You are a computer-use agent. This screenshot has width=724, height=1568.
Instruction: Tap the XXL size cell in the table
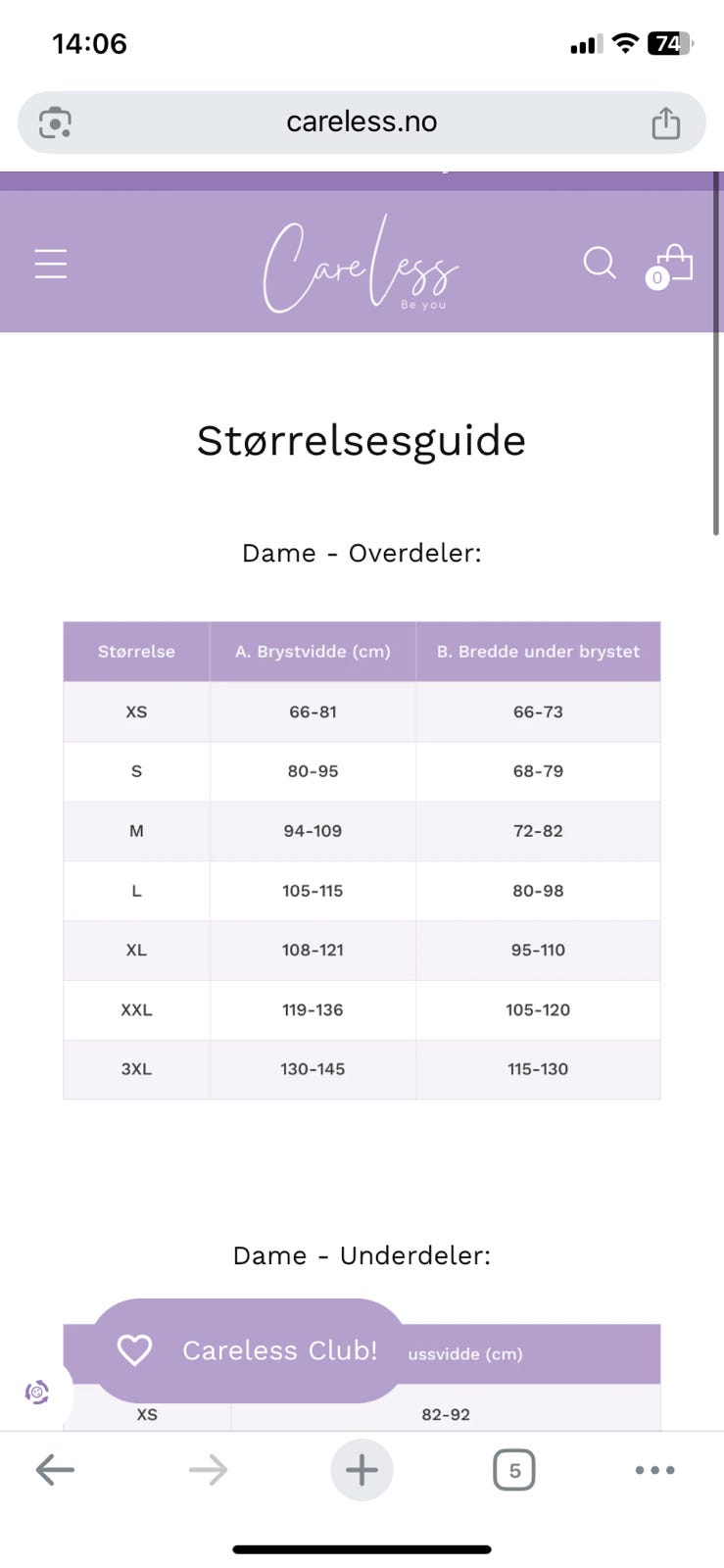click(x=136, y=1009)
